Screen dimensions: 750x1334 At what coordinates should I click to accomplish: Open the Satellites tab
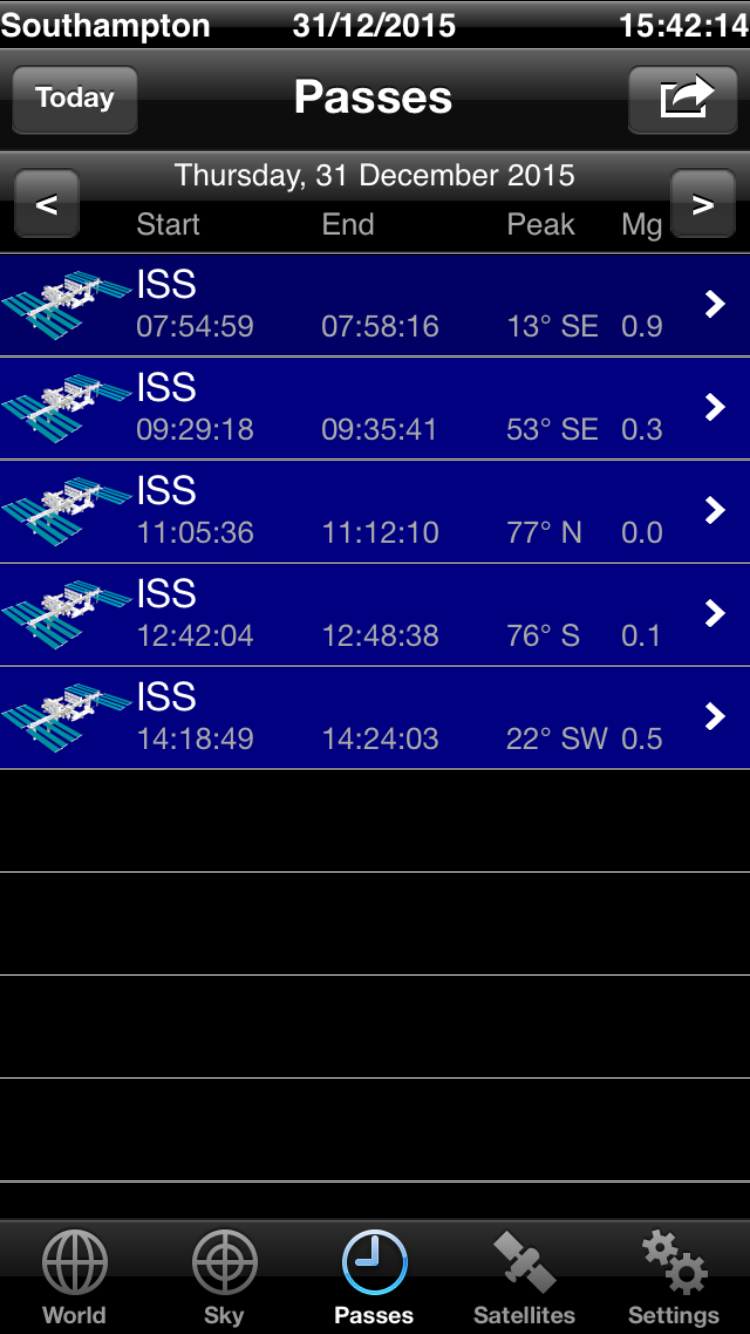point(524,1277)
